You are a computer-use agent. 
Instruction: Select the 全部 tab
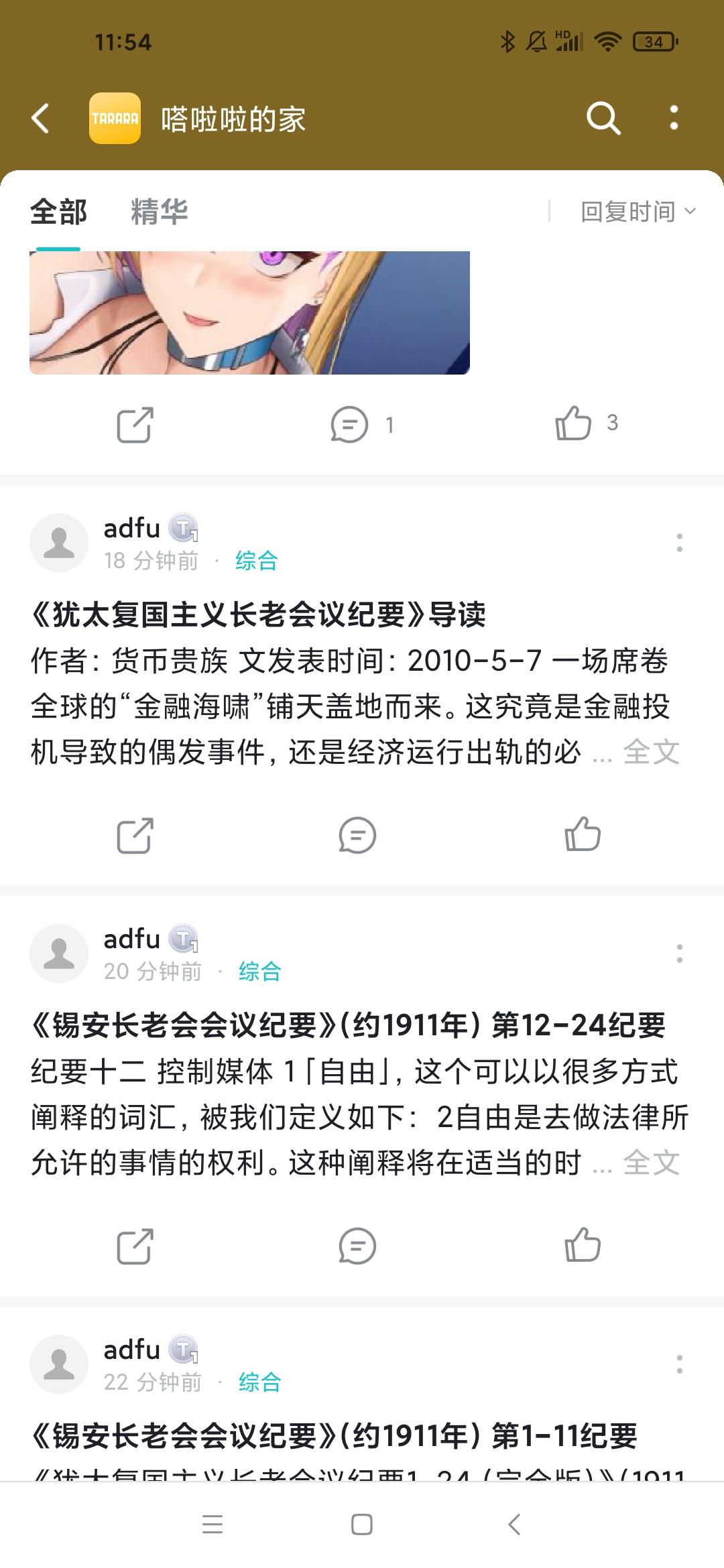(58, 212)
